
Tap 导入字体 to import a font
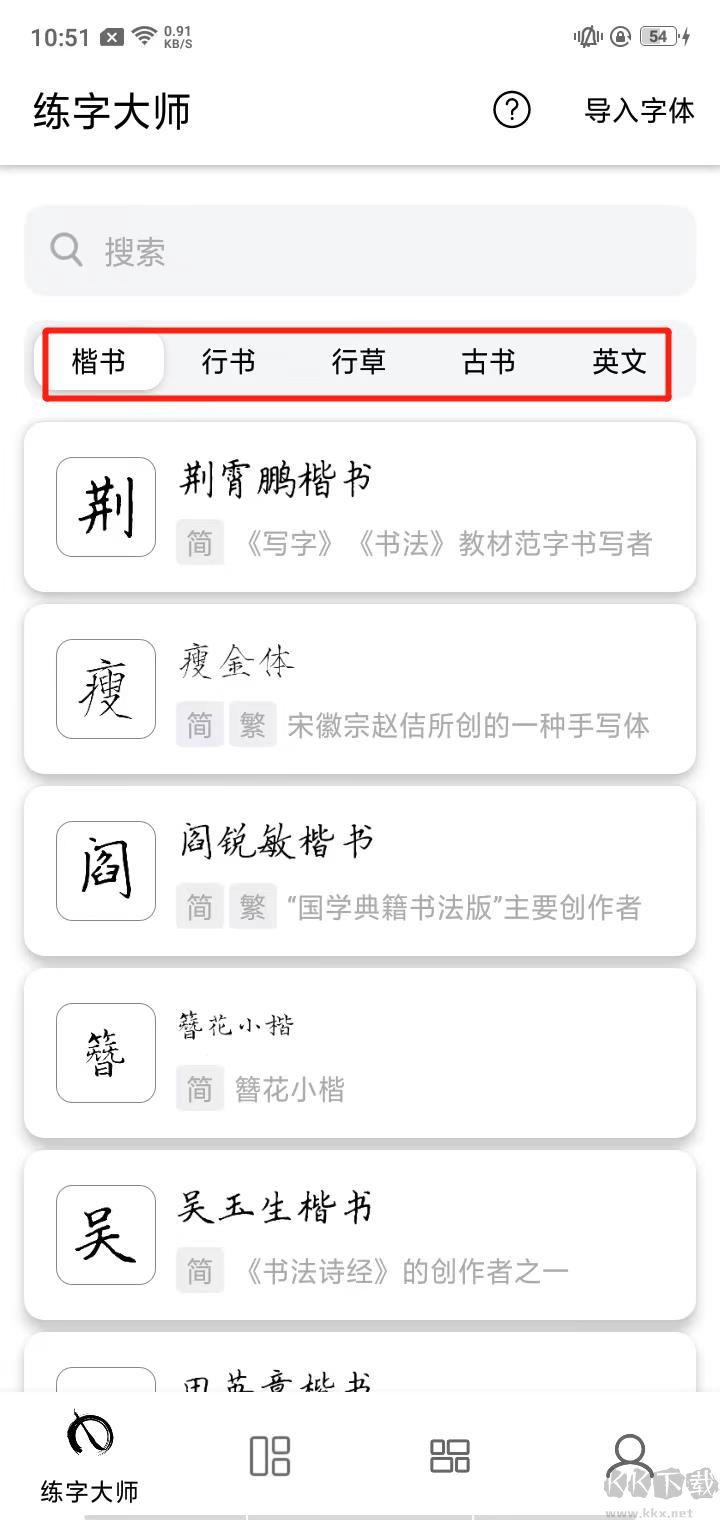point(639,111)
